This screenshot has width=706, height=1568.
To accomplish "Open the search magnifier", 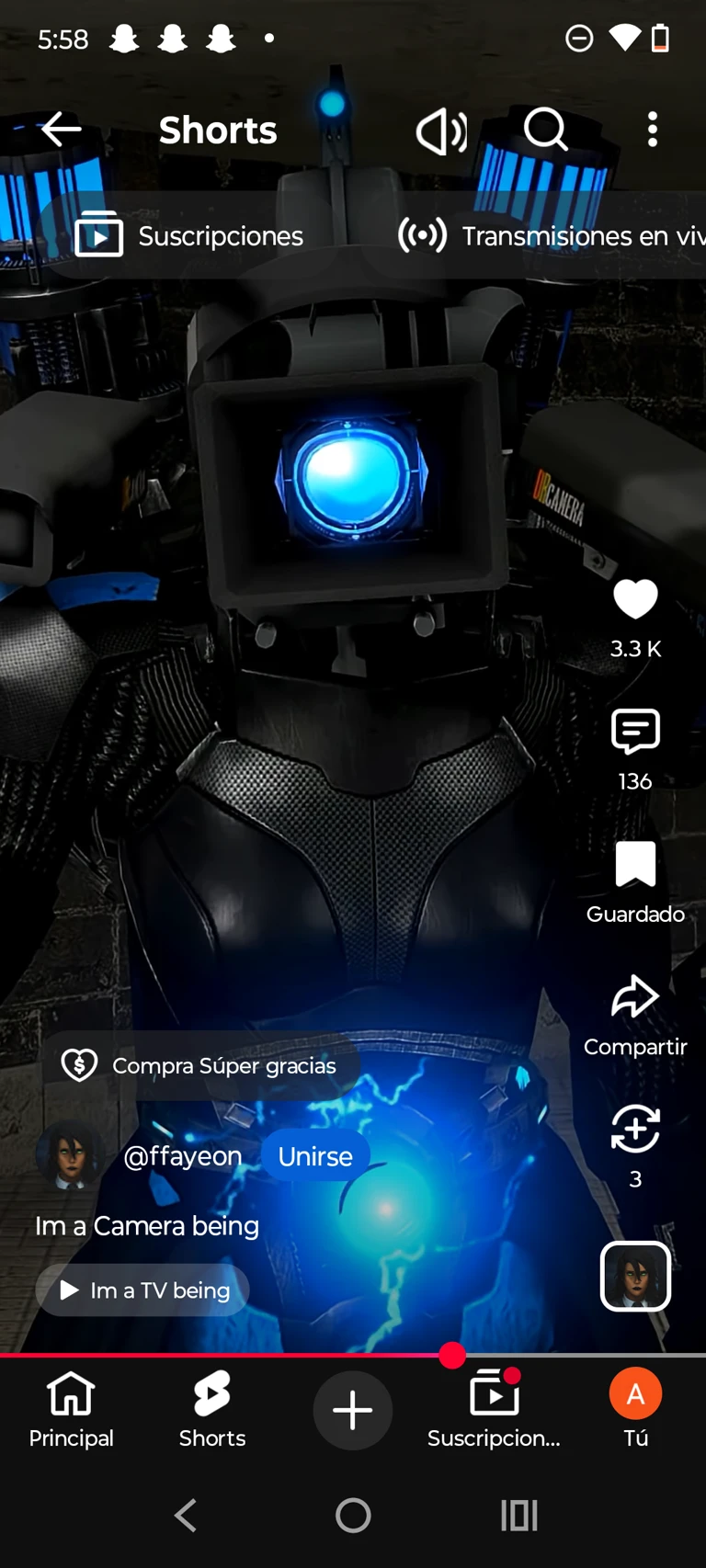I will pyautogui.click(x=546, y=129).
